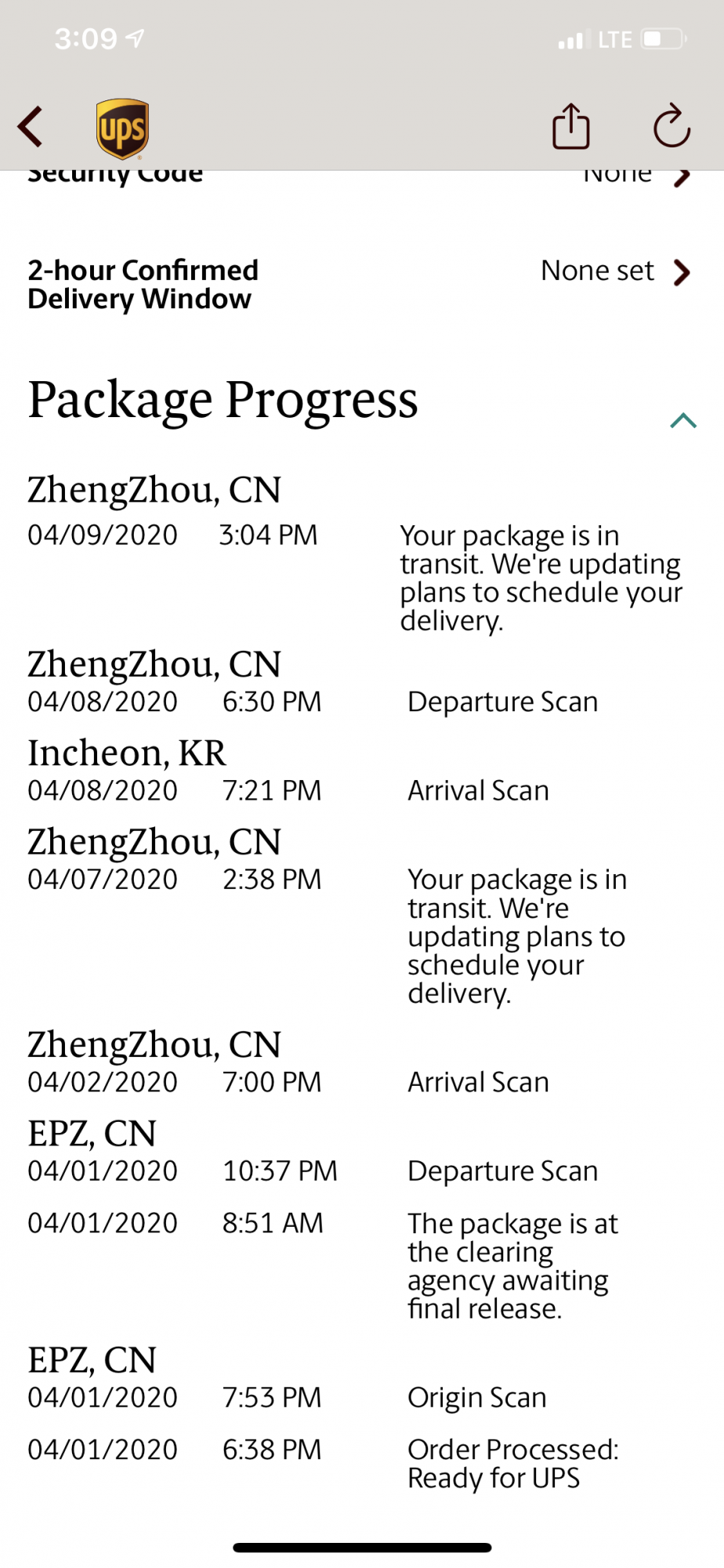The width and height of the screenshot is (724, 1568).
Task: Share this tracking page
Action: pos(571,125)
